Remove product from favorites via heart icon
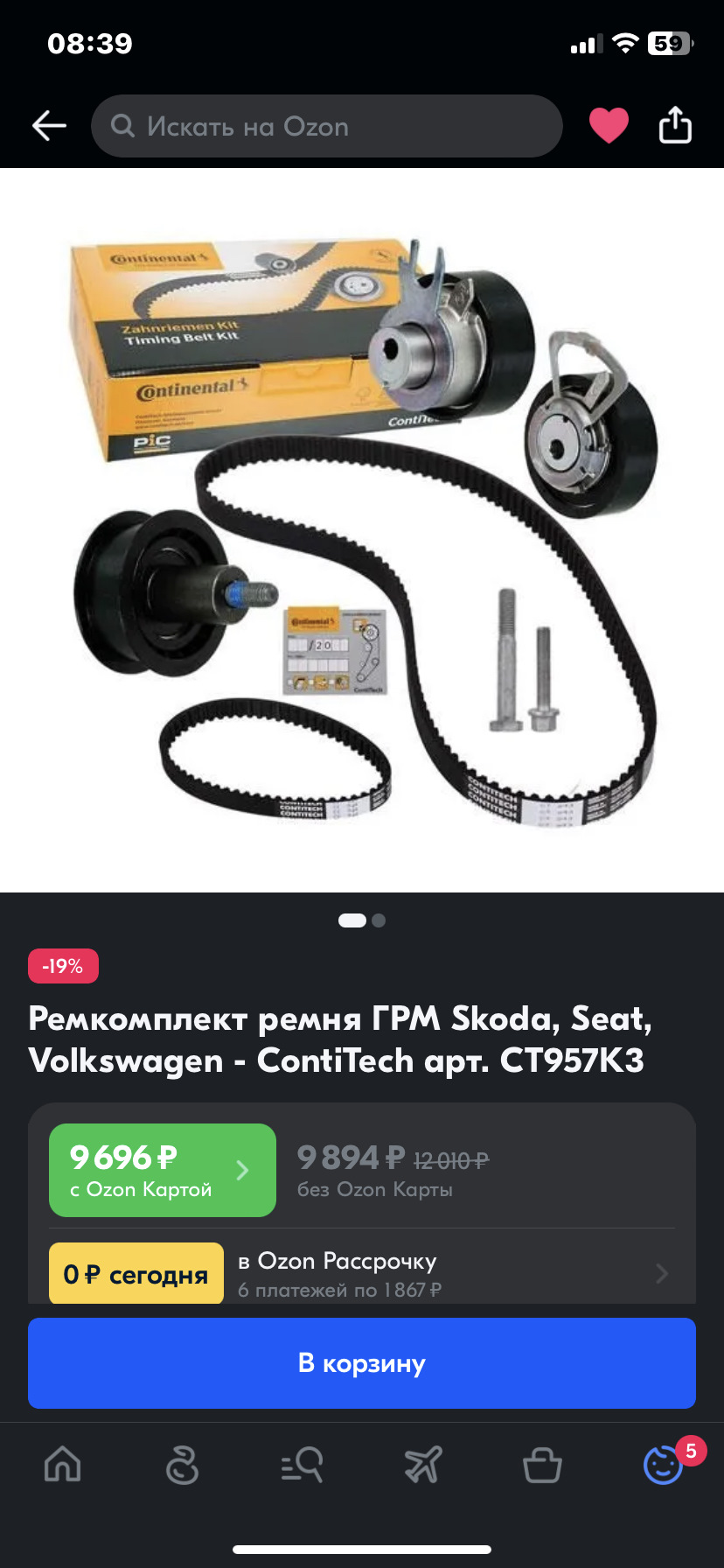The image size is (724, 1568). (x=609, y=126)
